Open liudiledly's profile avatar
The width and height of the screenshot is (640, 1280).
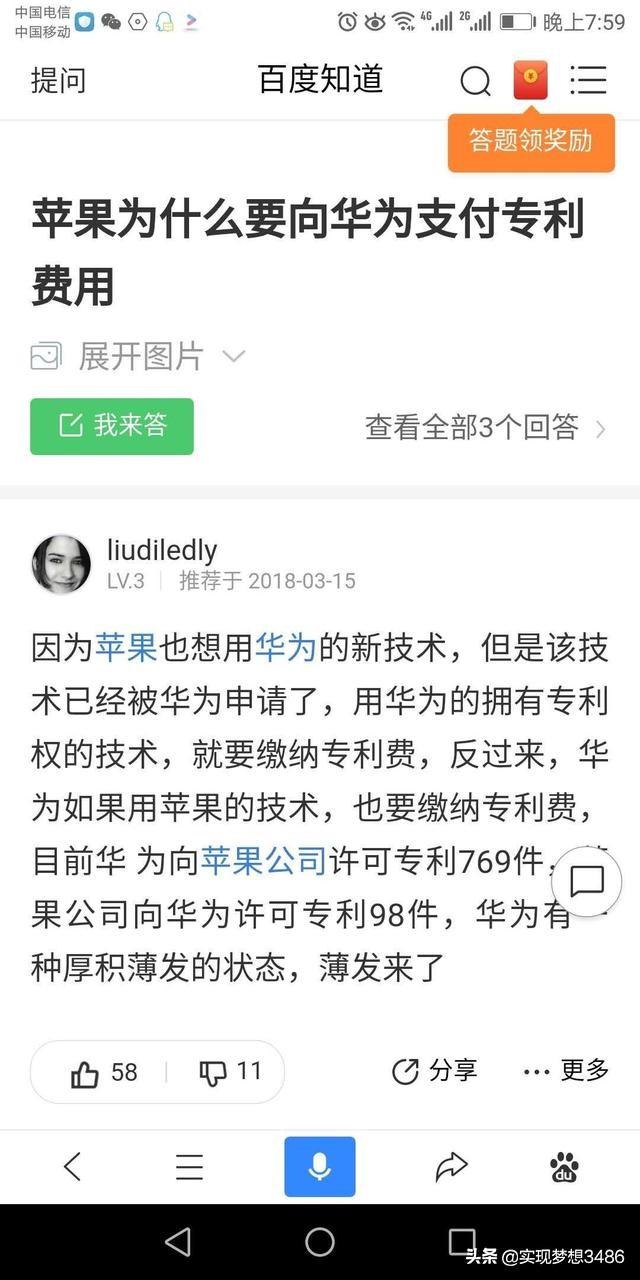61,565
